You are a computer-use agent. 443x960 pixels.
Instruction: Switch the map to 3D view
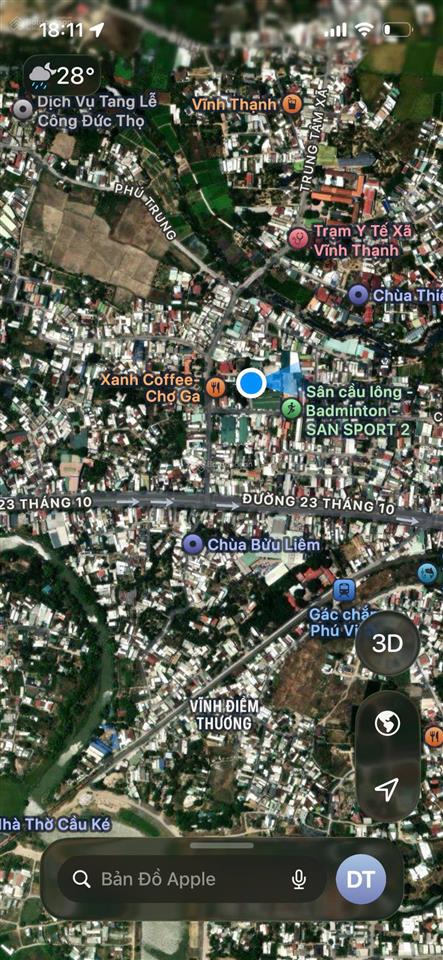click(387, 643)
